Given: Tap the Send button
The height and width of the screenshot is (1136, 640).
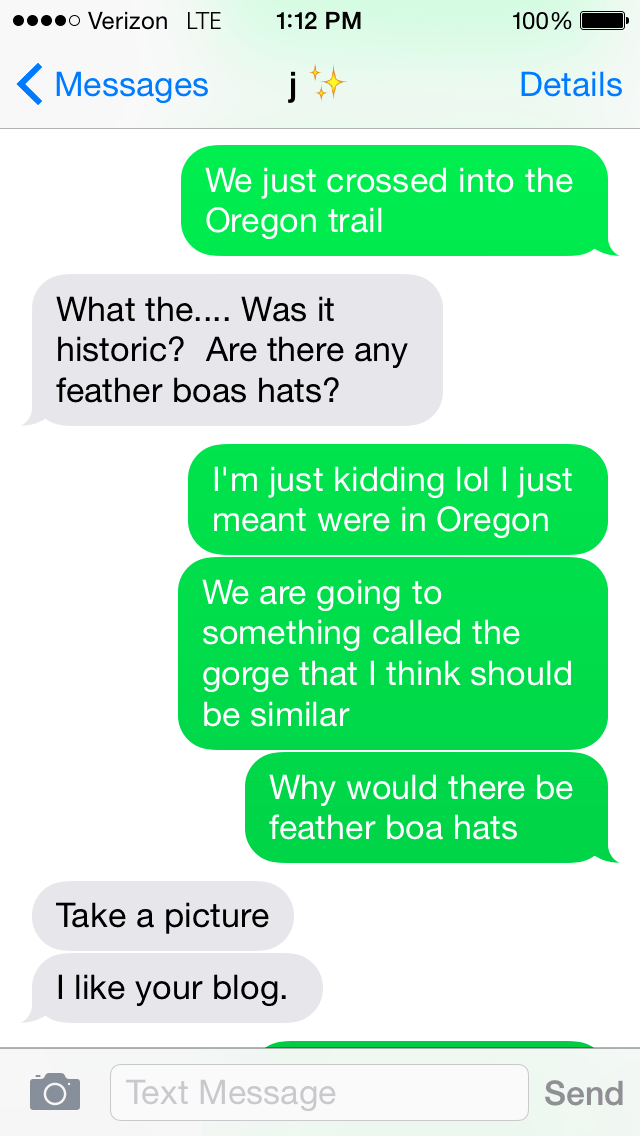Looking at the screenshot, I should pyautogui.click(x=583, y=1093).
